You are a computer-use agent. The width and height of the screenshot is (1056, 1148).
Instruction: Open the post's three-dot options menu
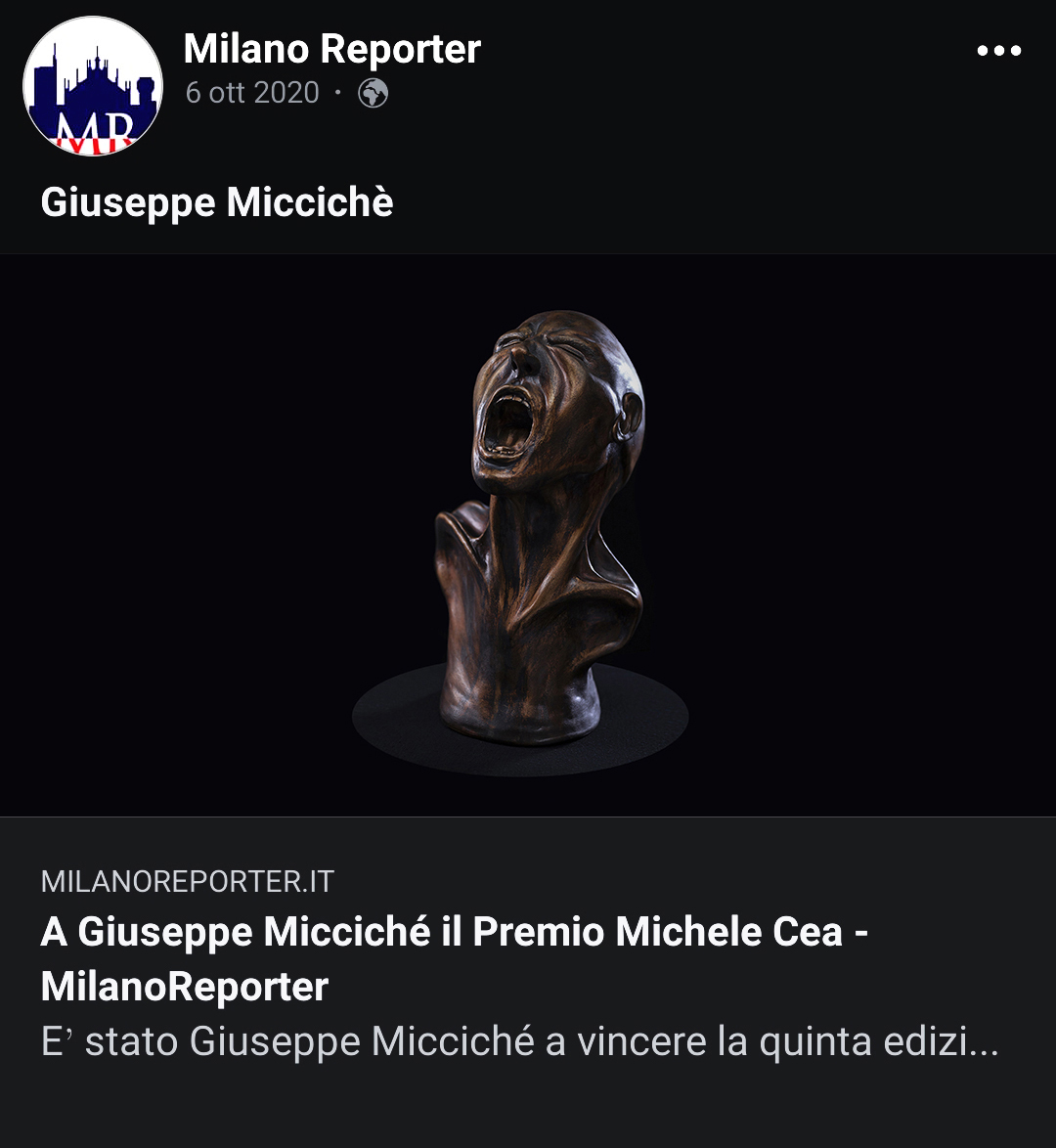(998, 52)
